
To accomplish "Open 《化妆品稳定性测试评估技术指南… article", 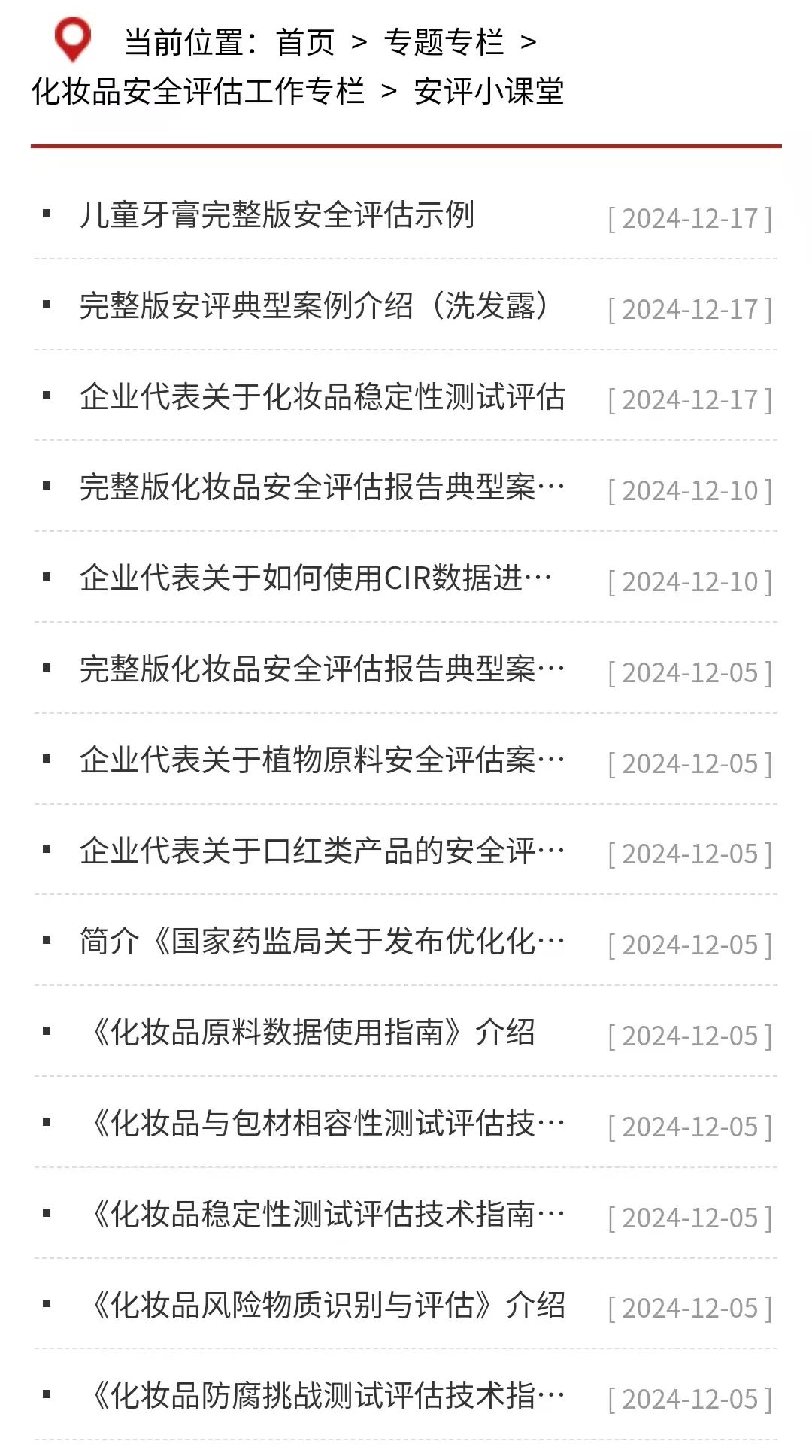I will (x=328, y=1215).
